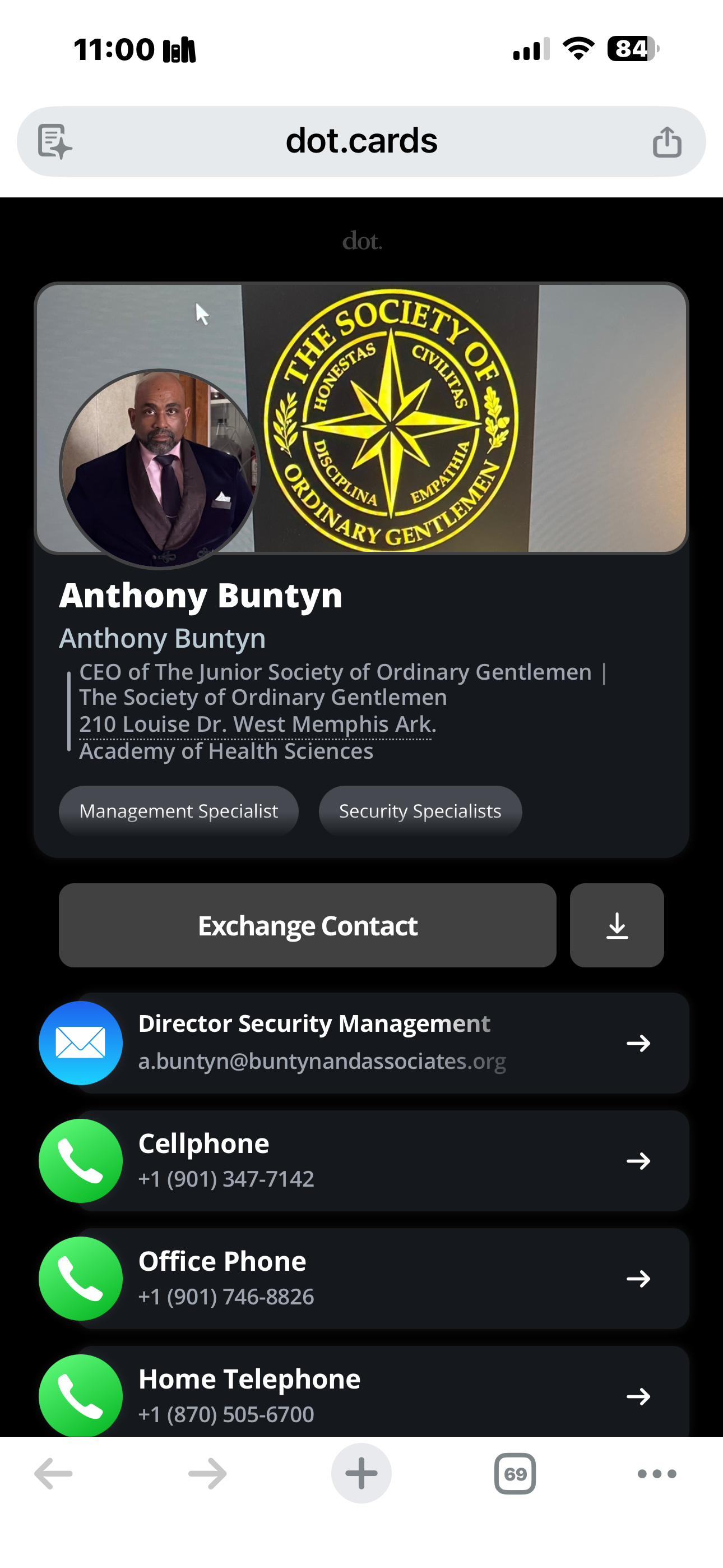Select the Management Specialist tag

point(178,810)
